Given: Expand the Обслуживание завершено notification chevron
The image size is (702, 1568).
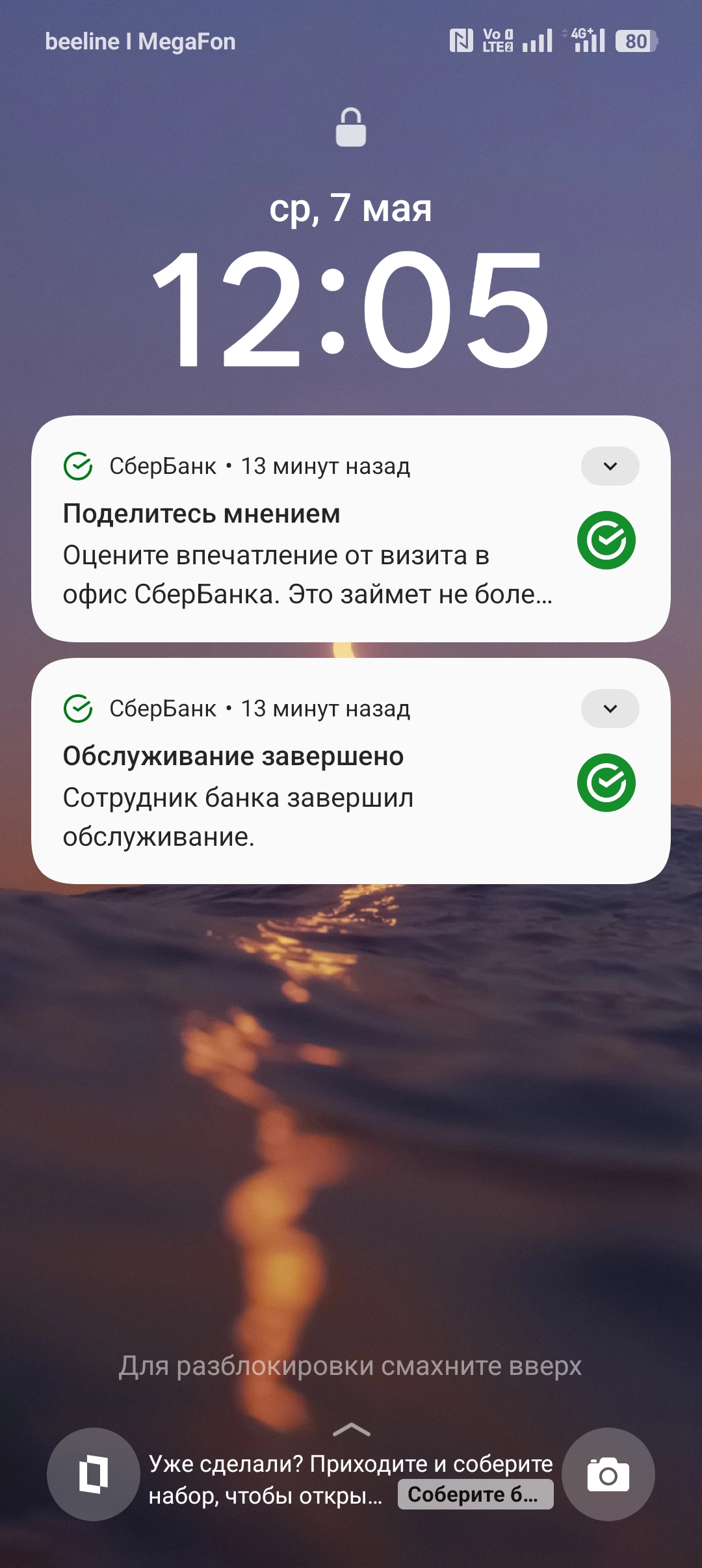Looking at the screenshot, I should click(610, 709).
